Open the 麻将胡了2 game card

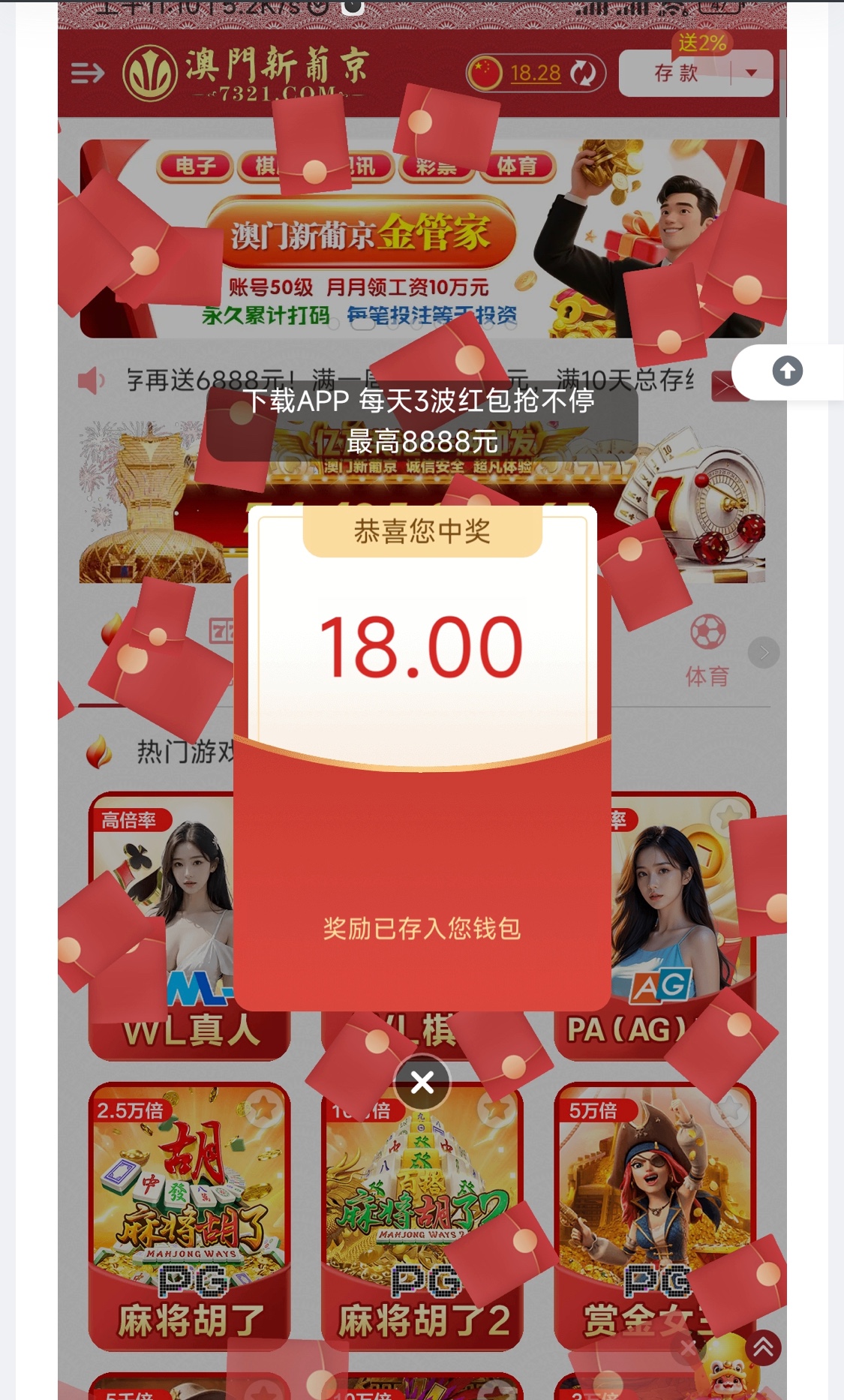422,1215
